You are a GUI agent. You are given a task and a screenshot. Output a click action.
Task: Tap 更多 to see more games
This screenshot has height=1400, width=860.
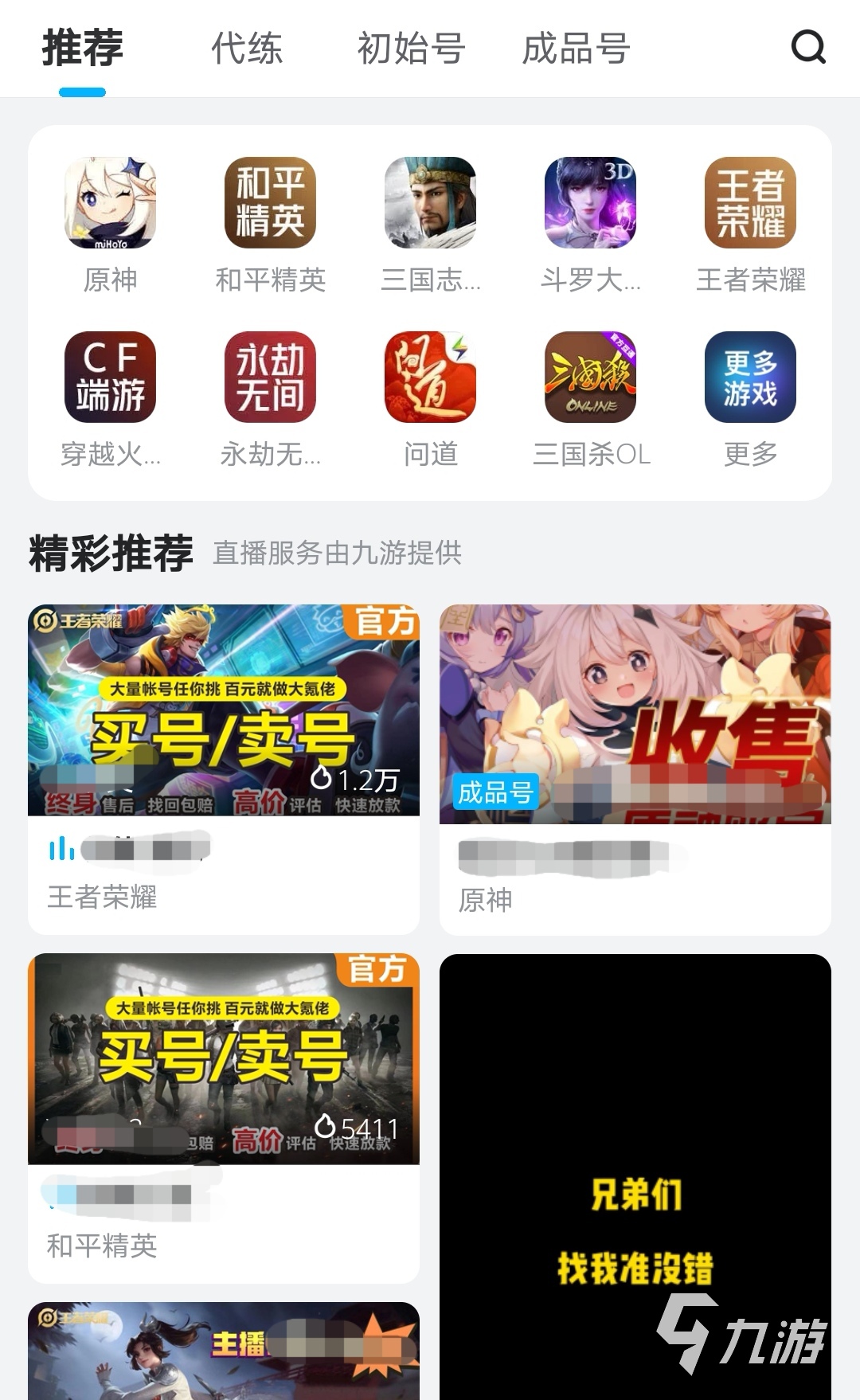[x=750, y=377]
